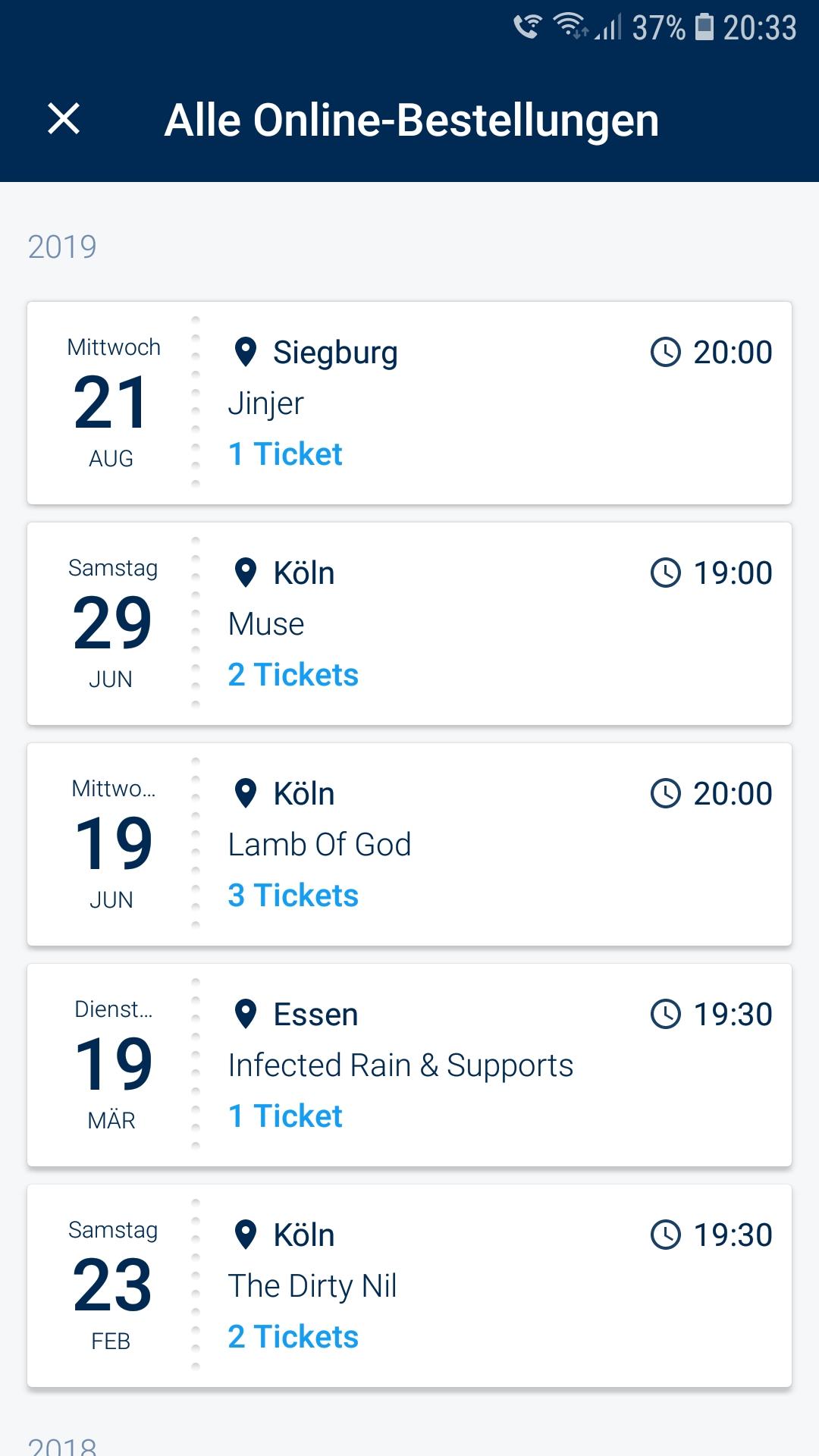Image resolution: width=819 pixels, height=1456 pixels.
Task: Open Infected Rain & Supports order
Action: pyautogui.click(x=409, y=1065)
